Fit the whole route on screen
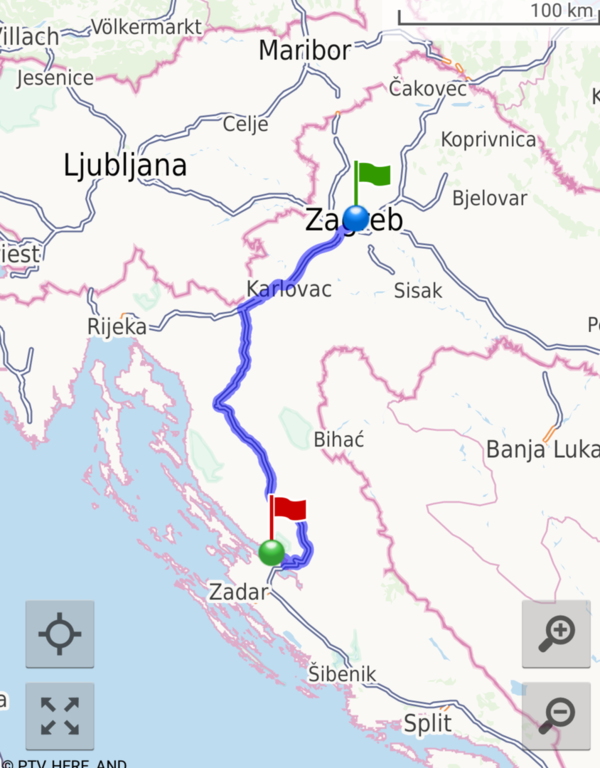Screen dimensions: 600x768 click(60, 716)
